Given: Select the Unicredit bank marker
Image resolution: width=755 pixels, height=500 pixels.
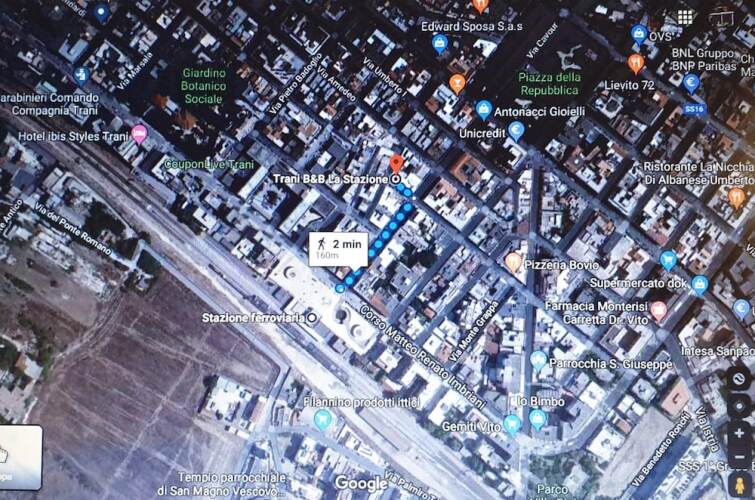Looking at the screenshot, I should [516, 130].
